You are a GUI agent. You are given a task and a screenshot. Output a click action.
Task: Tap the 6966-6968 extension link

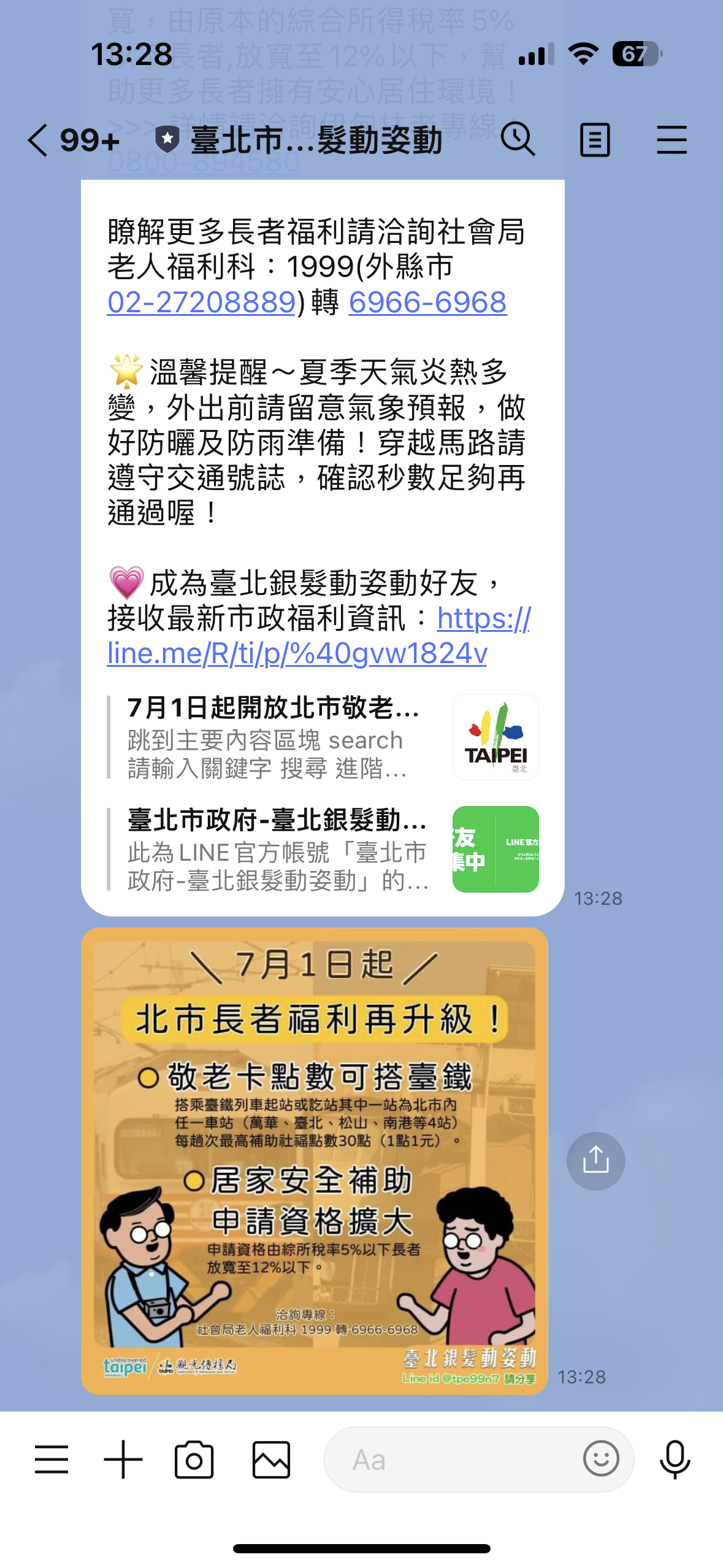[427, 302]
